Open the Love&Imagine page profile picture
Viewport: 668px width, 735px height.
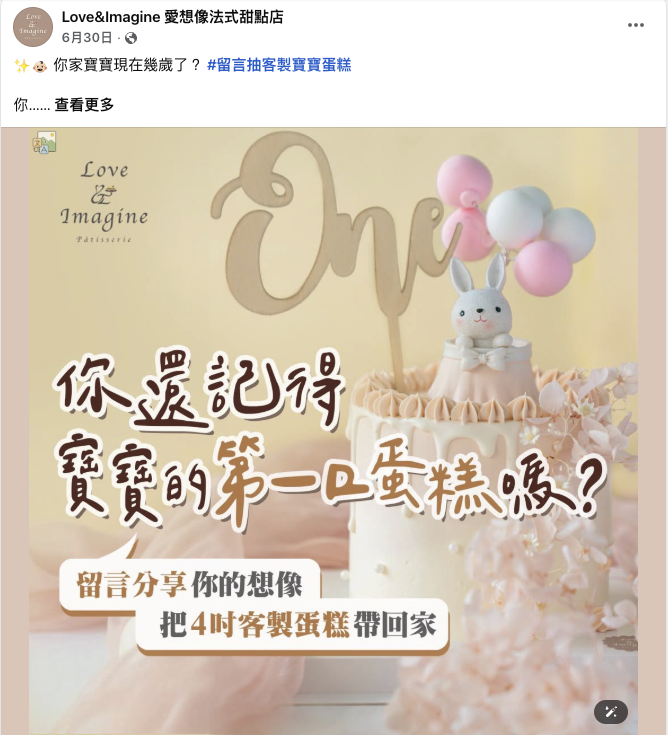click(x=33, y=27)
